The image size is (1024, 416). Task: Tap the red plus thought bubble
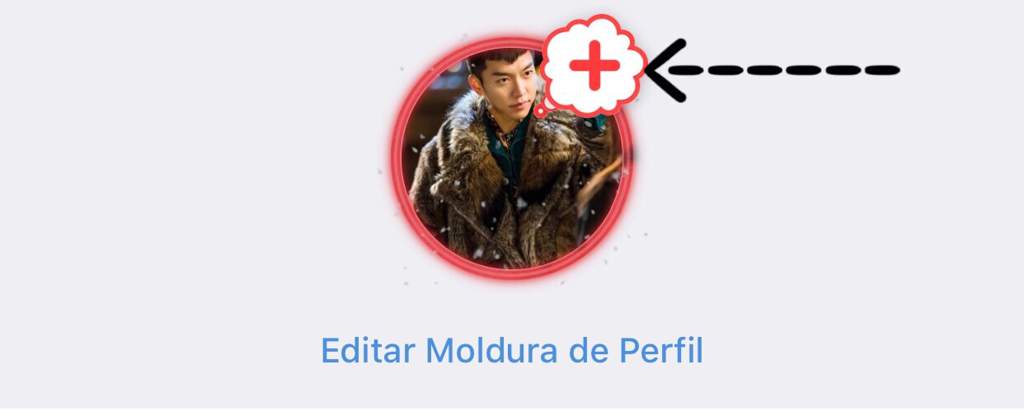coord(595,67)
